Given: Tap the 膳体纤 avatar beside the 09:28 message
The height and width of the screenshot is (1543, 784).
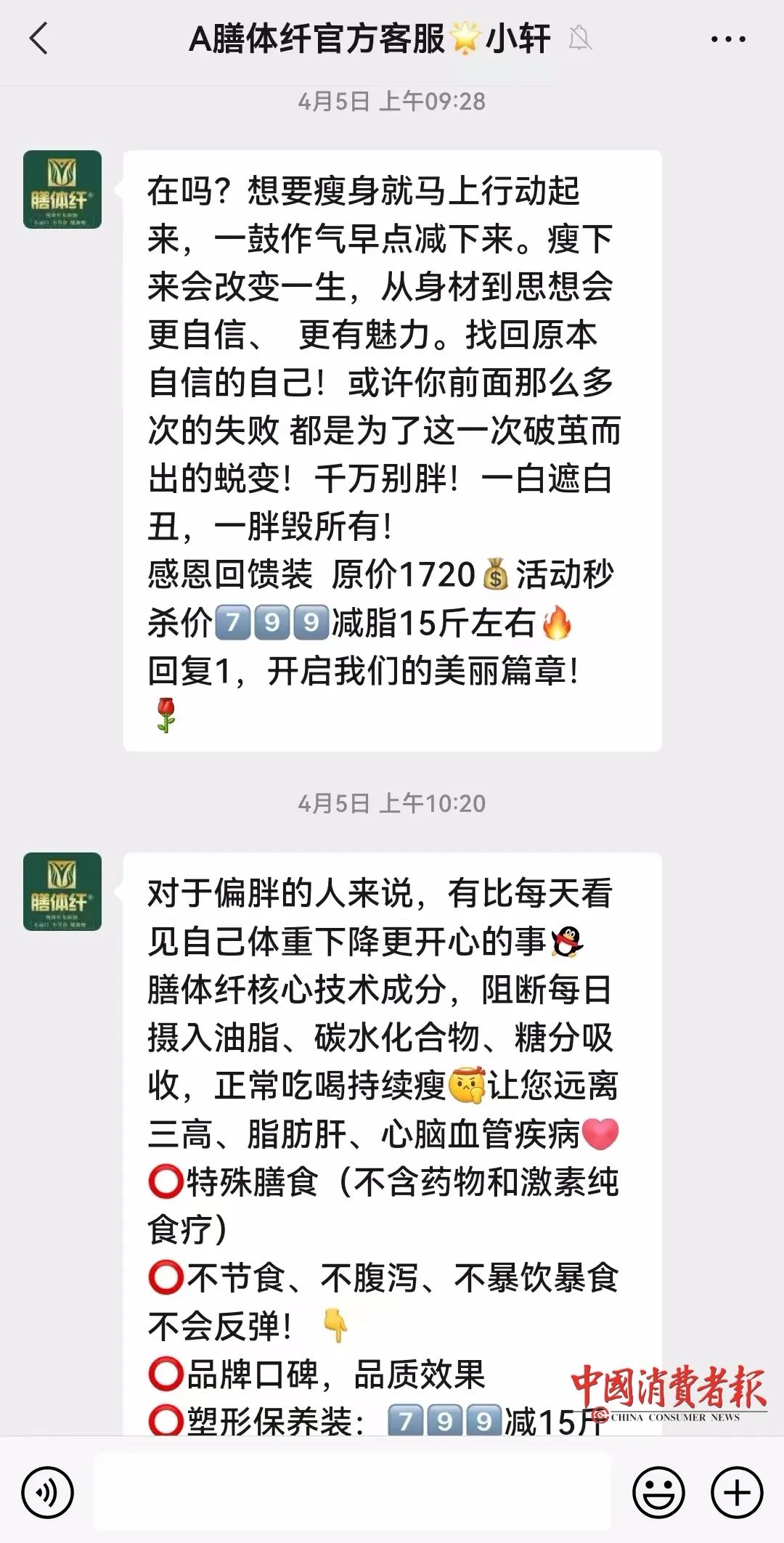Looking at the screenshot, I should 62,190.
